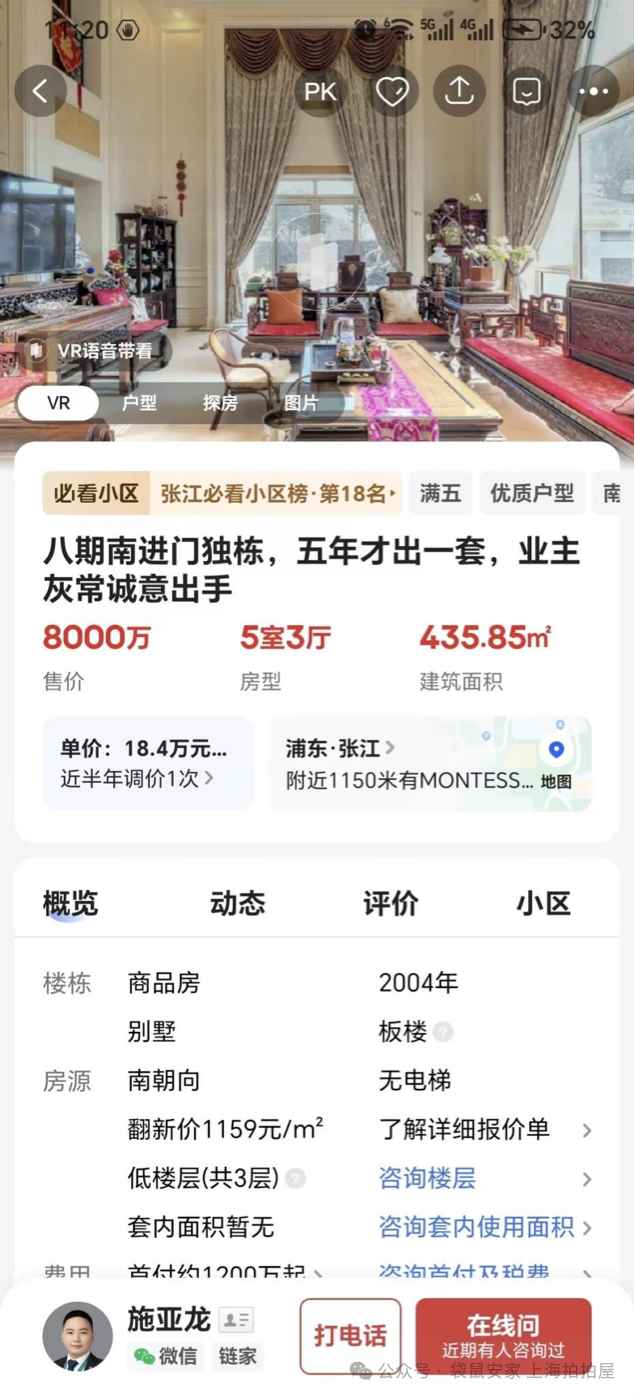This screenshot has width=635, height=1396.
Task: Share this house listing
Action: point(459,91)
